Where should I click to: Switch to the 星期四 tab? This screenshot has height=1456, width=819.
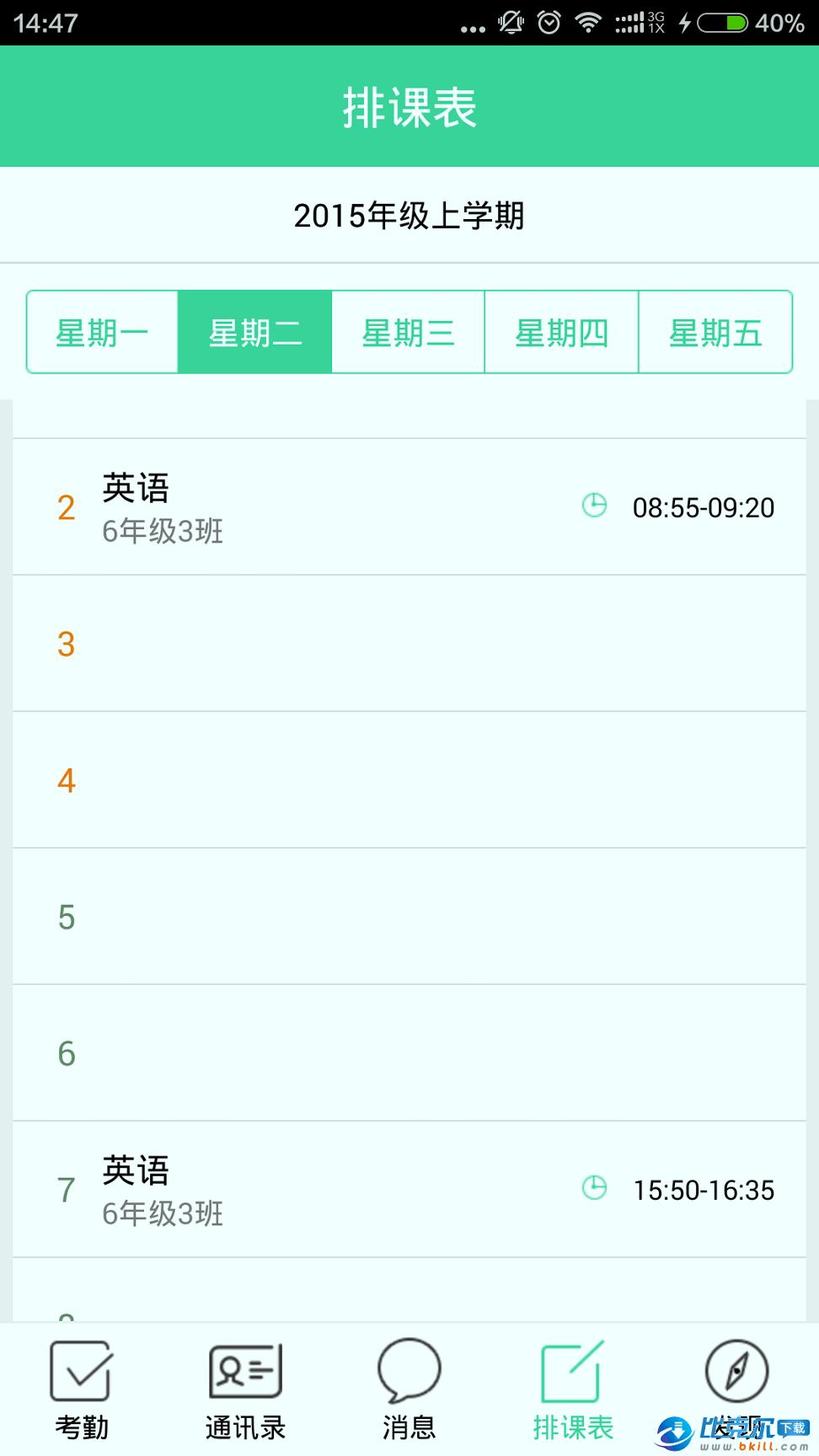point(562,331)
